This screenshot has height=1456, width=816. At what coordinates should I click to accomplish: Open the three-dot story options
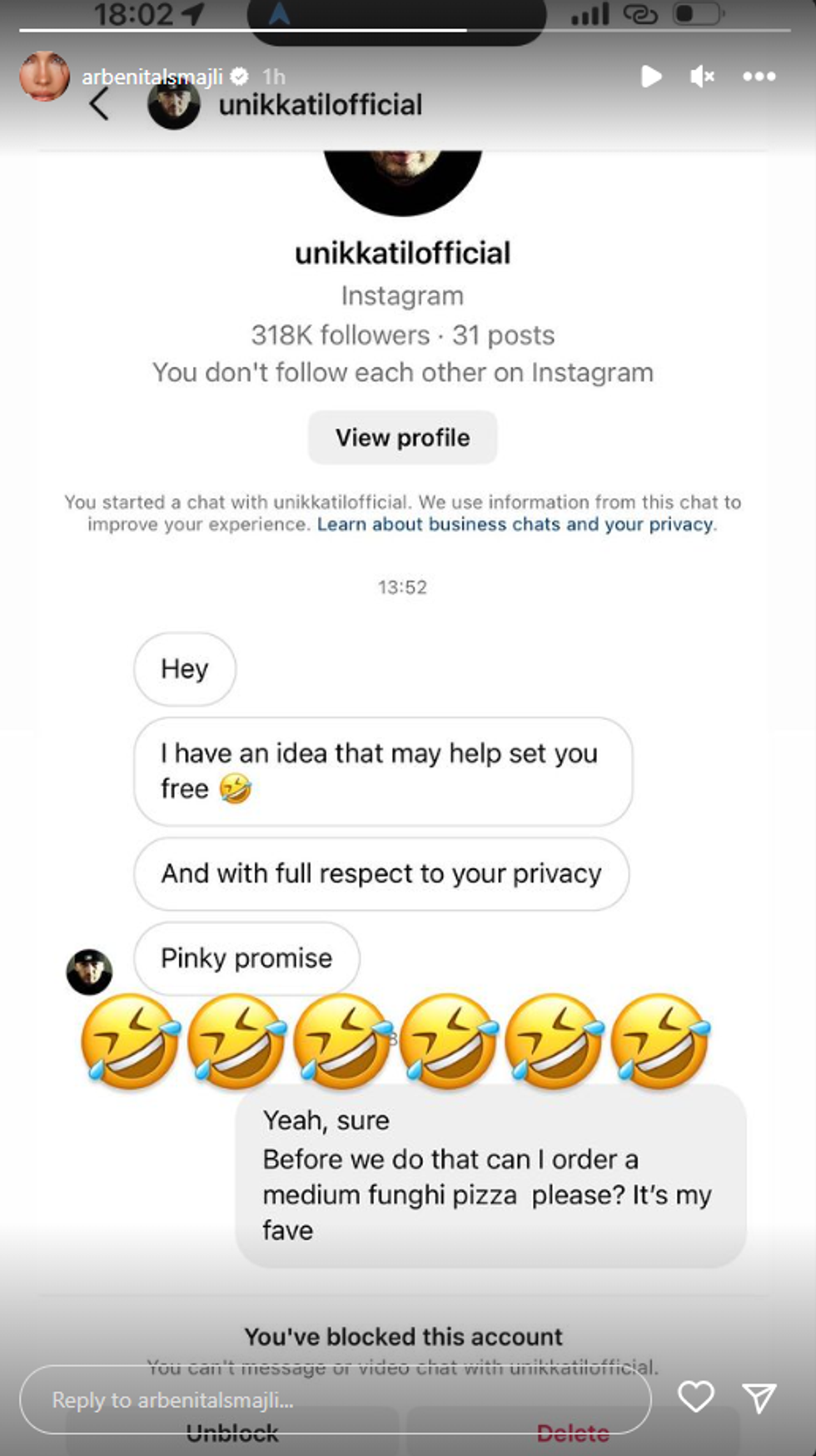(x=759, y=77)
